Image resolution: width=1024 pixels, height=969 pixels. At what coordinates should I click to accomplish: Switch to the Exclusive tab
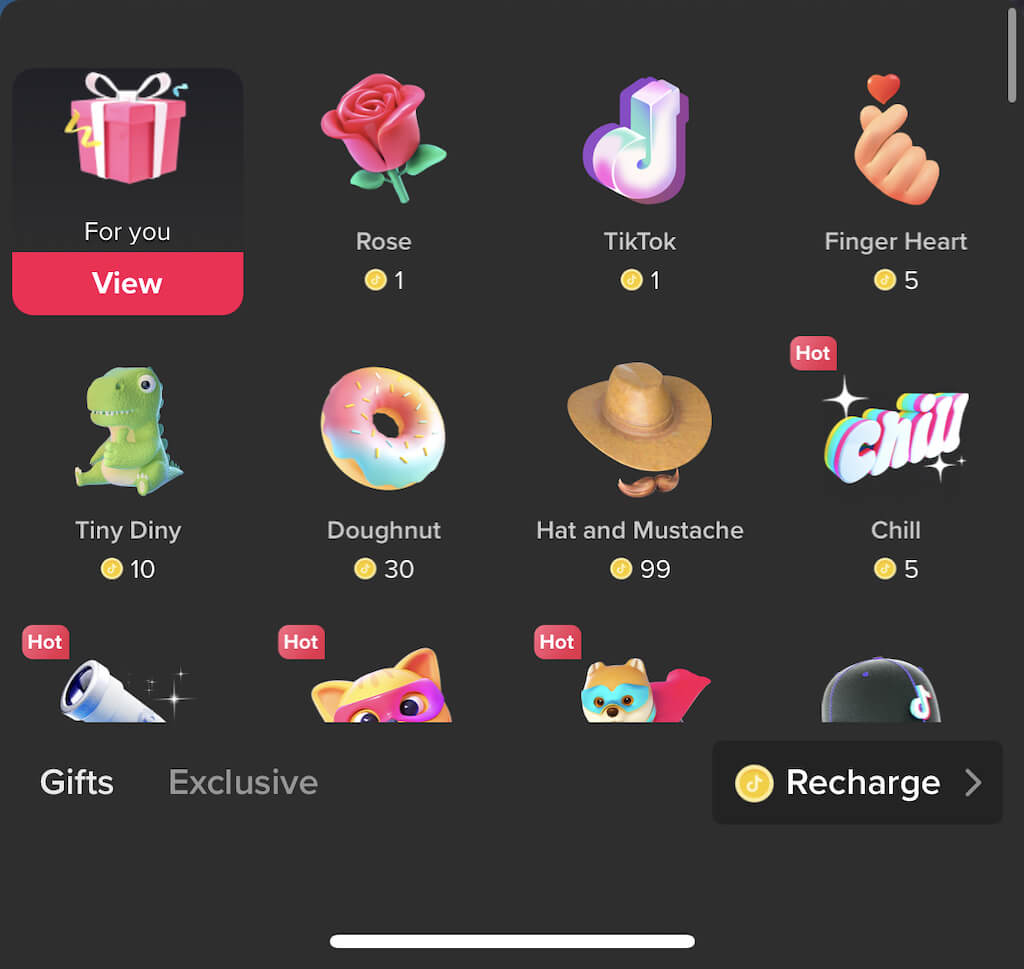[243, 782]
